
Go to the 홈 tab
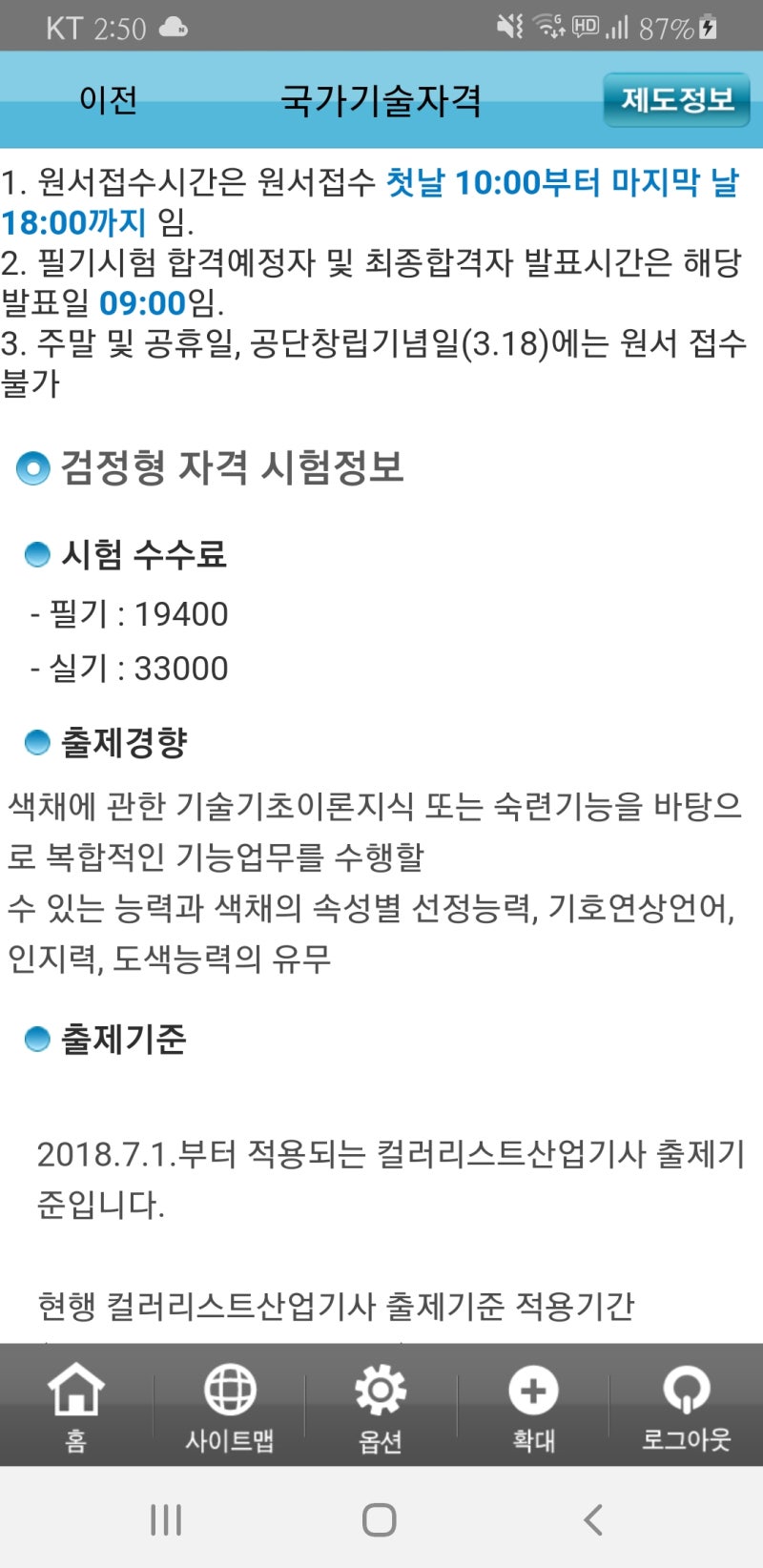[x=76, y=1406]
